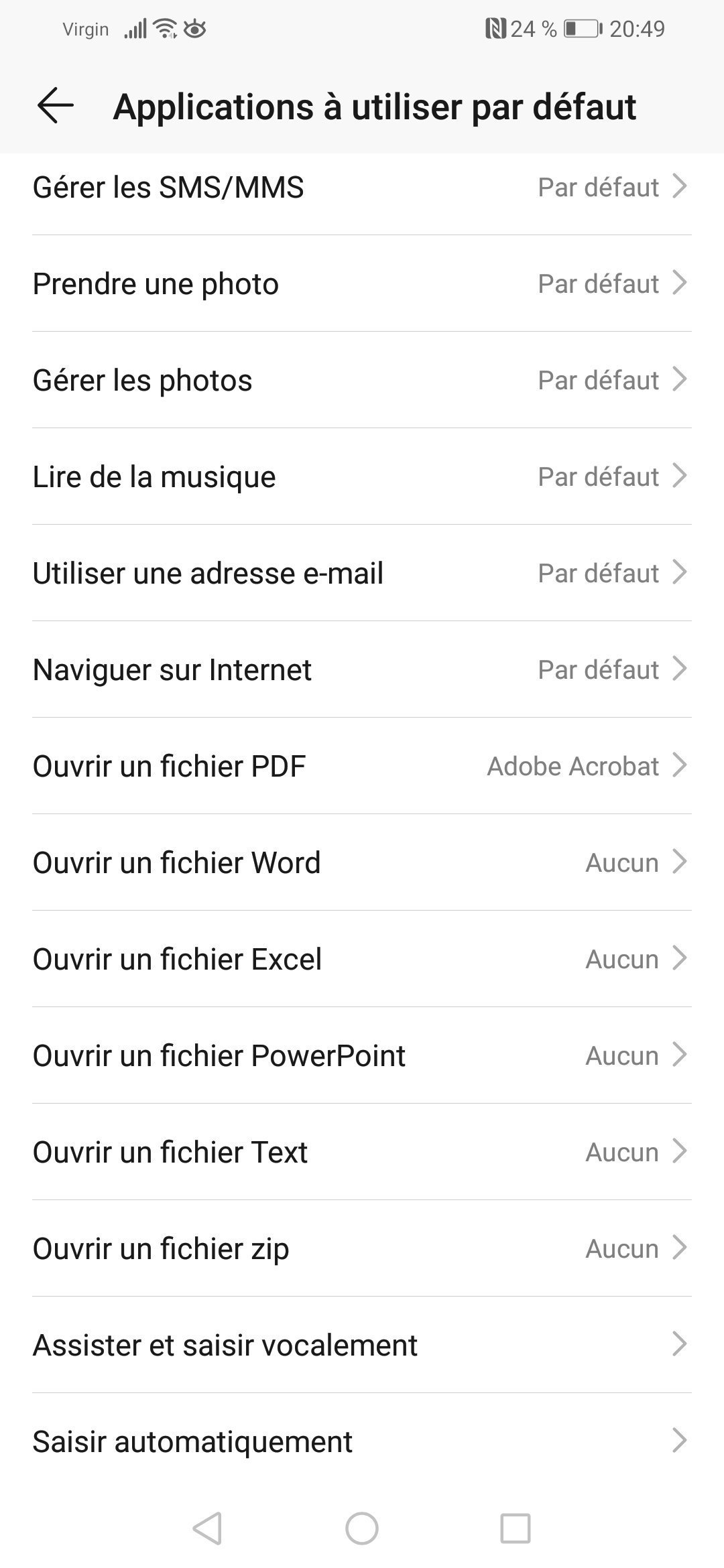This screenshot has height=1568, width=724.
Task: Tap the system home button
Action: (362, 1528)
